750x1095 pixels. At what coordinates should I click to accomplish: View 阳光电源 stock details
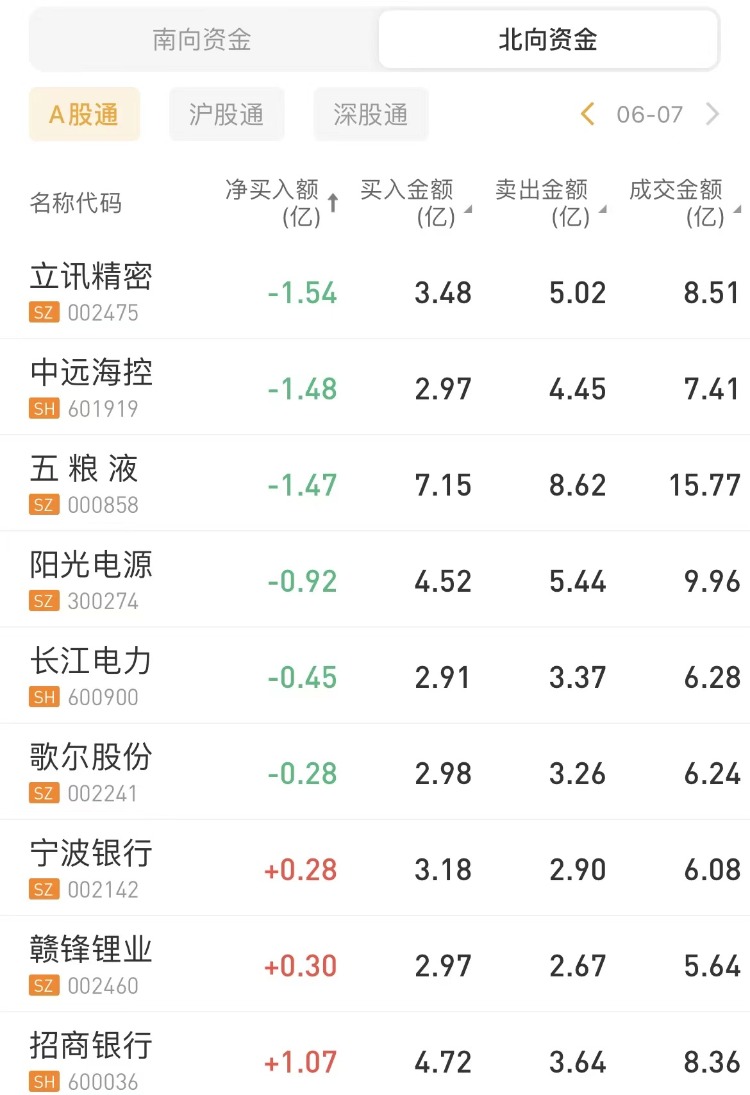pos(91,578)
